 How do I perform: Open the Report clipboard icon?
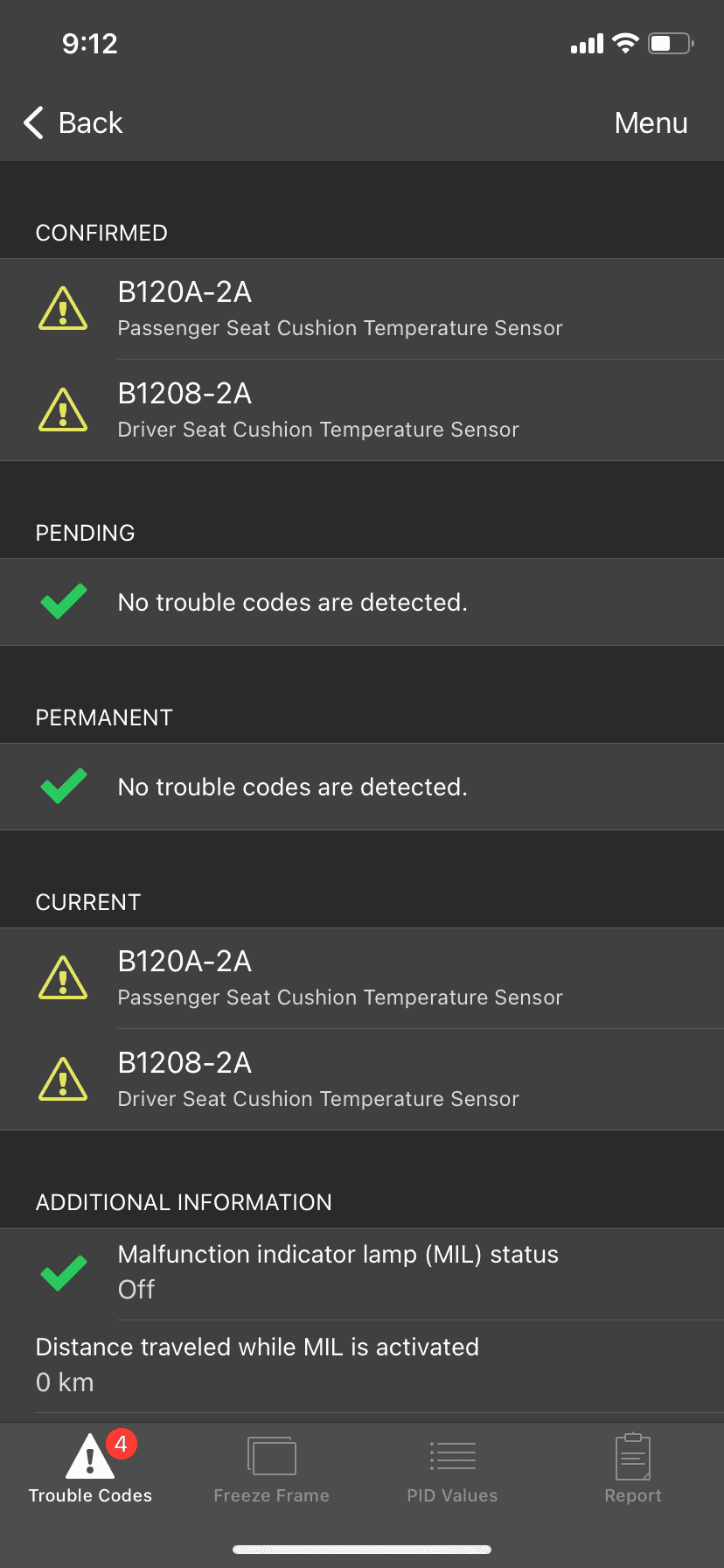tap(632, 1457)
